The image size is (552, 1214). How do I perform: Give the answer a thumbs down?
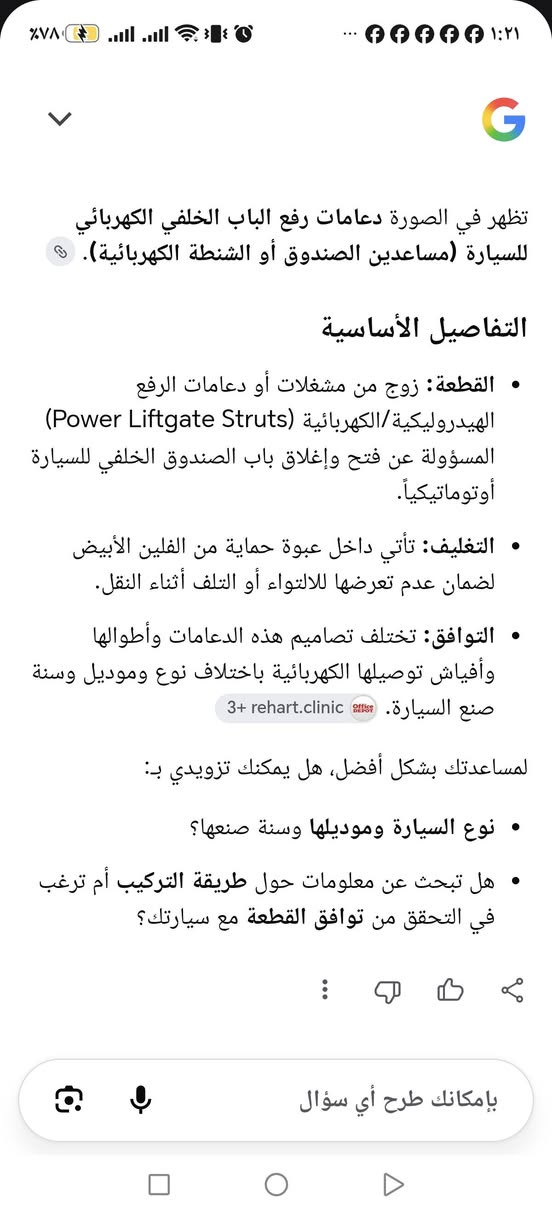tap(387, 990)
